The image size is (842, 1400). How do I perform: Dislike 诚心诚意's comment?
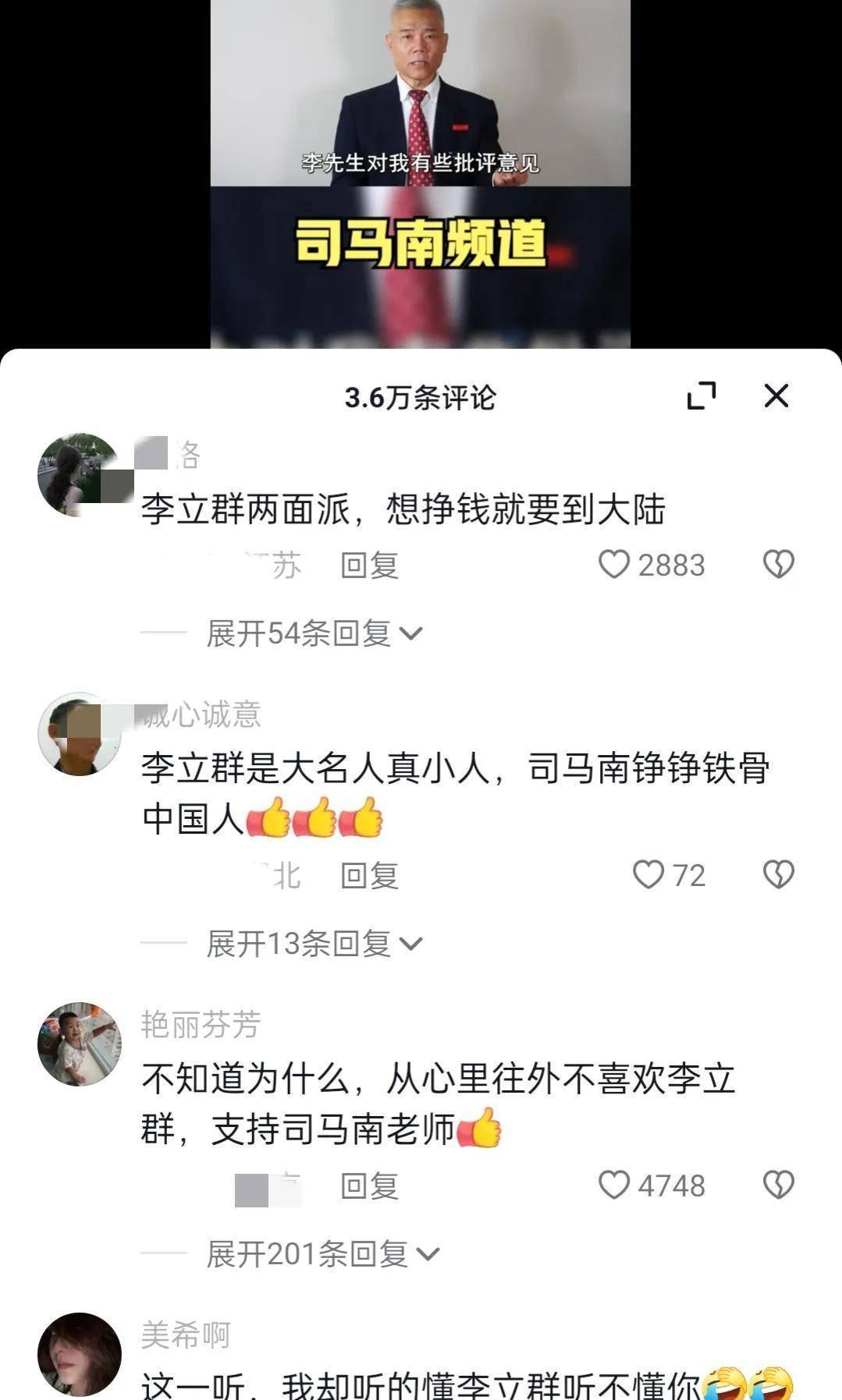tap(778, 875)
